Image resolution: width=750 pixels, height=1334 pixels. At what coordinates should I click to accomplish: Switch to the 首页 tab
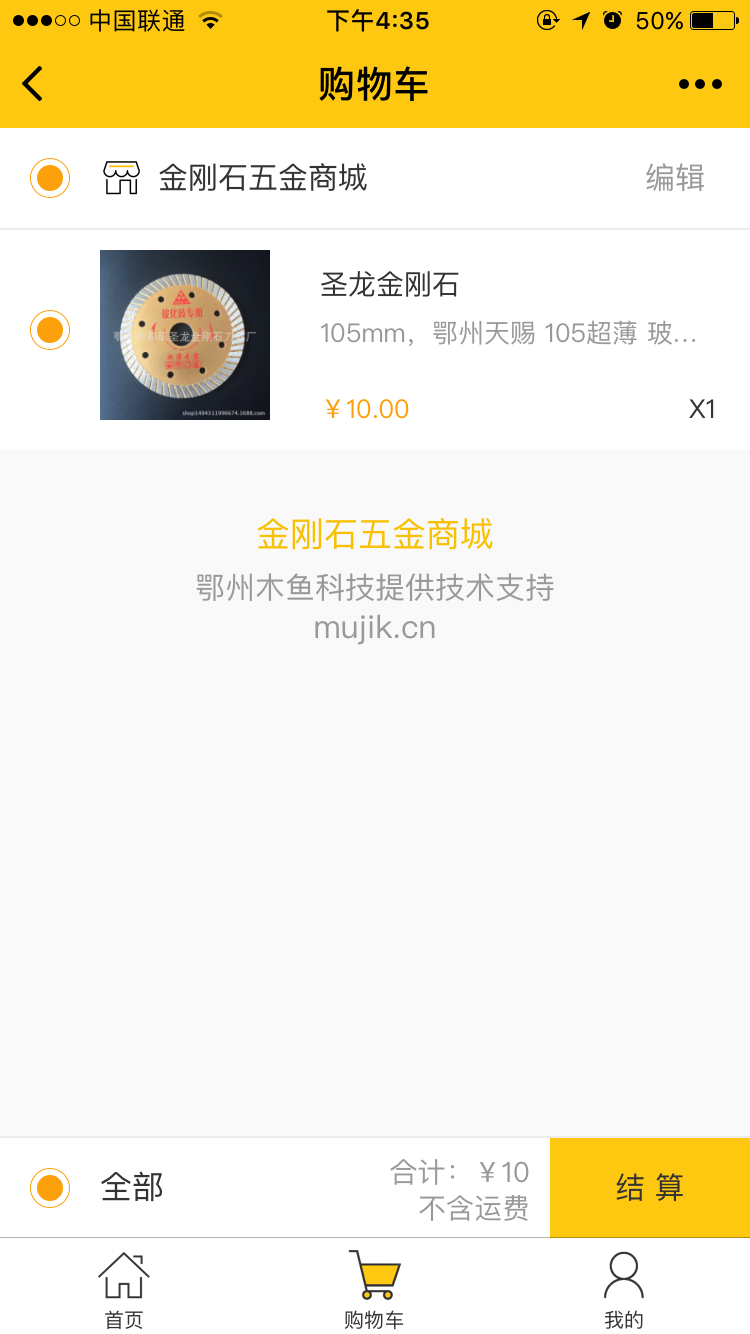(x=124, y=1290)
